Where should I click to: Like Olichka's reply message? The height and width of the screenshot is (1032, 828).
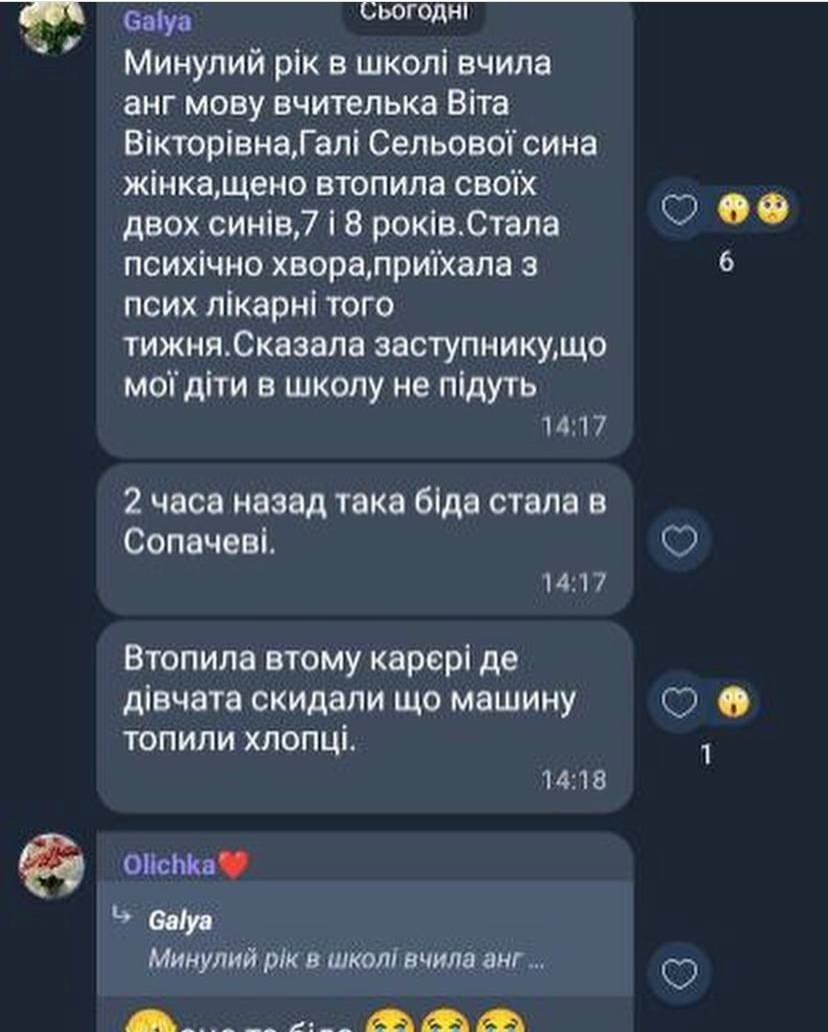679,972
